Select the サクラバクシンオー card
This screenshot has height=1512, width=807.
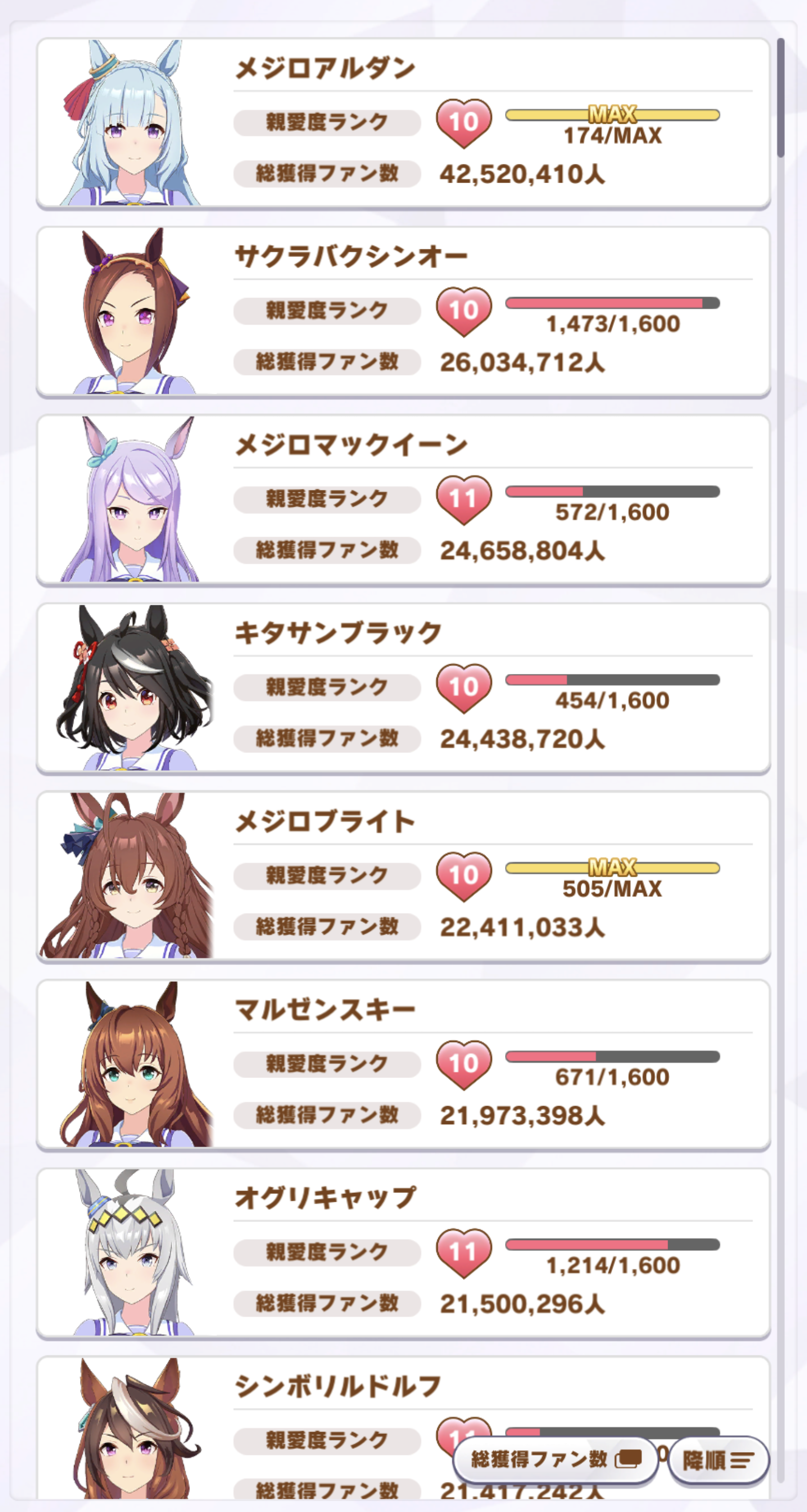click(403, 312)
